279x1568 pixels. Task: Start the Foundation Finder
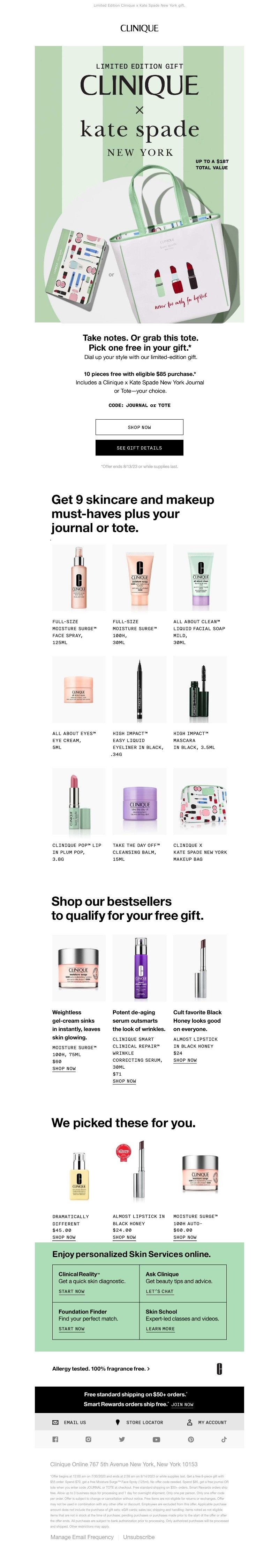(71, 1329)
